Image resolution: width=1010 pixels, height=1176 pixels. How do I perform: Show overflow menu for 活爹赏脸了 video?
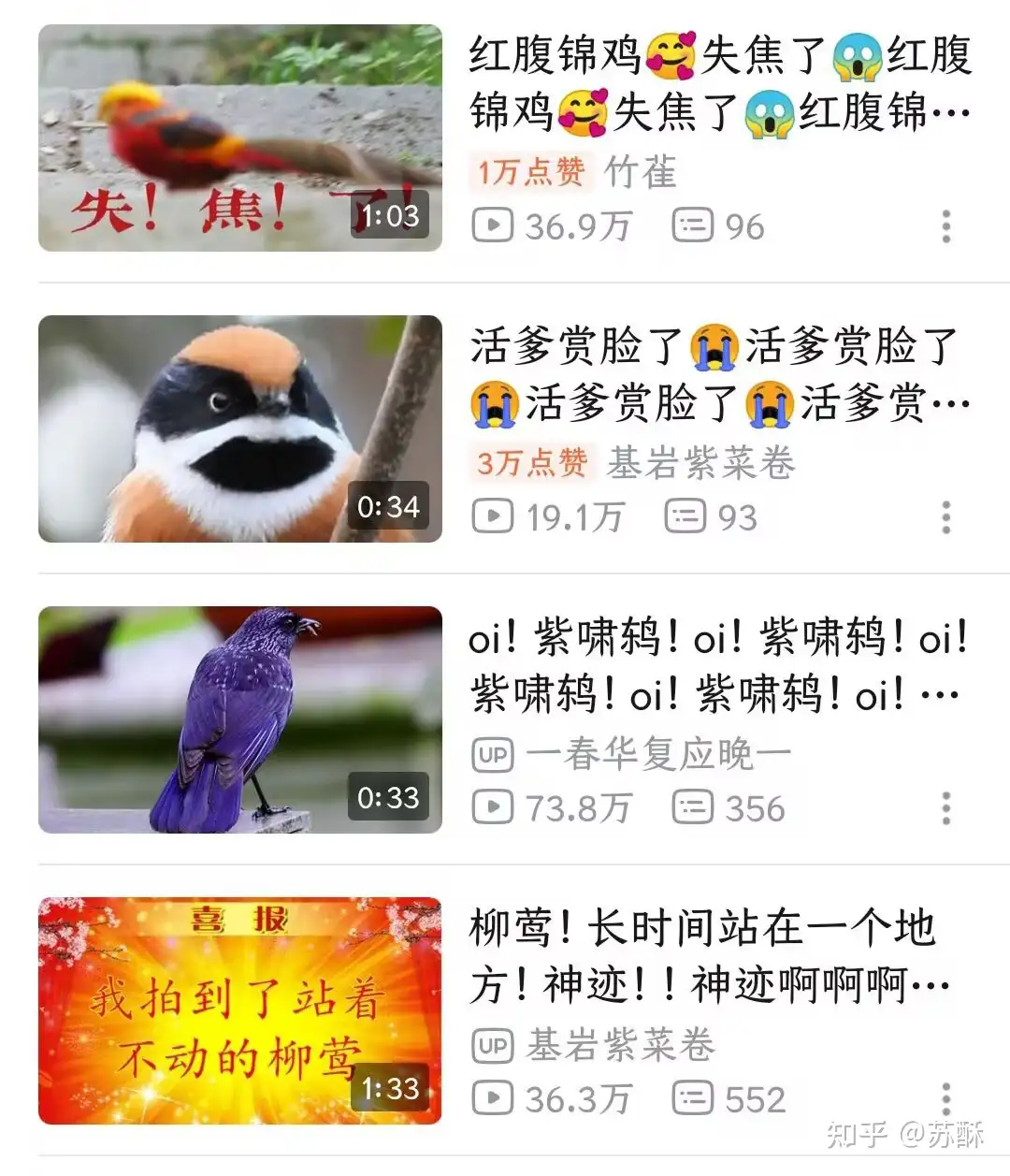pyautogui.click(x=946, y=517)
